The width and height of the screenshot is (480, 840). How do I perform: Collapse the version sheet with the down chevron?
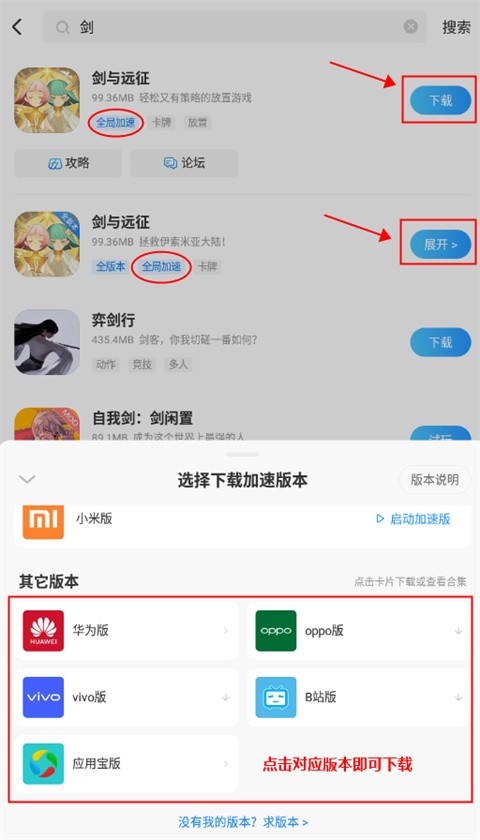click(27, 479)
